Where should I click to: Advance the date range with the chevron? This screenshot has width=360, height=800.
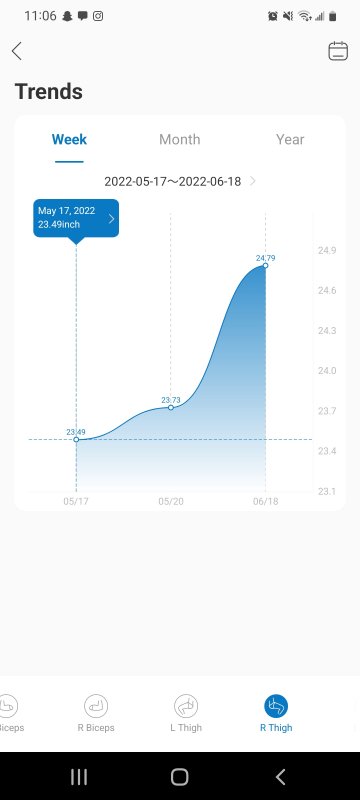253,181
